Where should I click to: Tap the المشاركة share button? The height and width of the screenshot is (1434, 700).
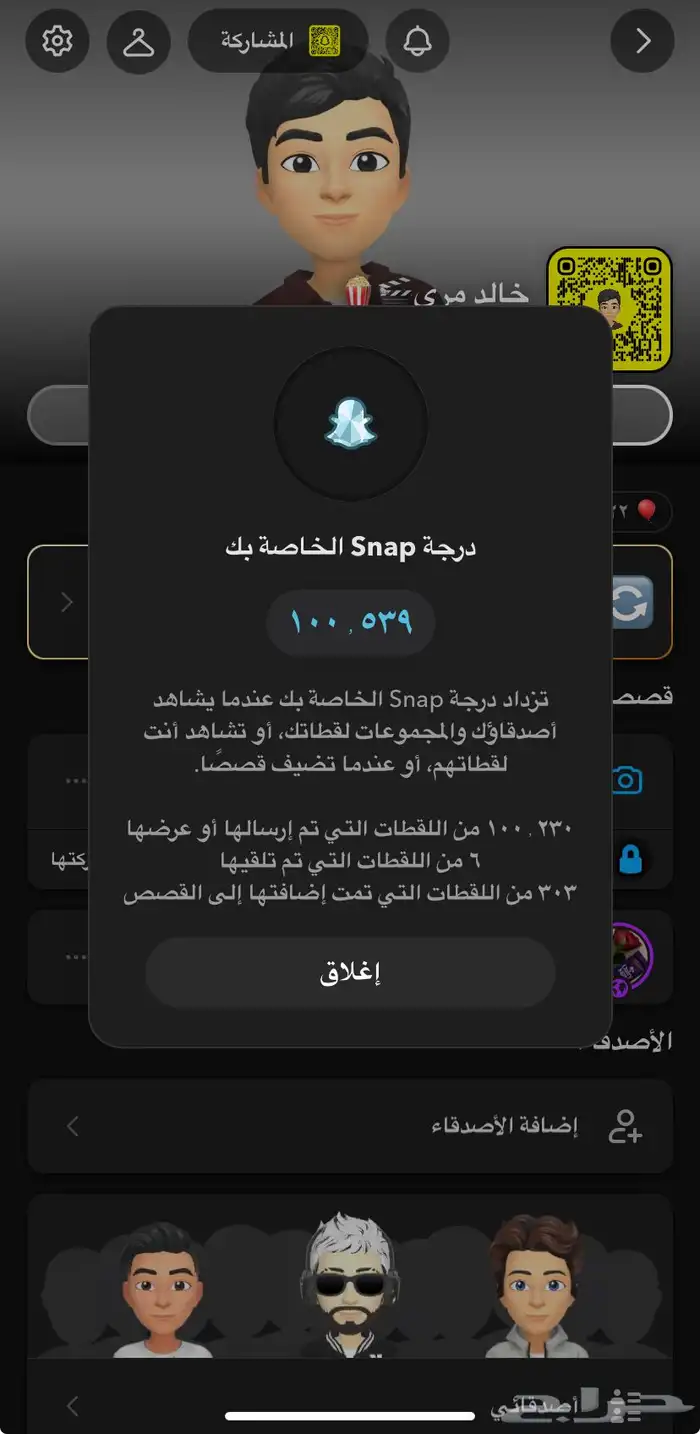pos(278,41)
